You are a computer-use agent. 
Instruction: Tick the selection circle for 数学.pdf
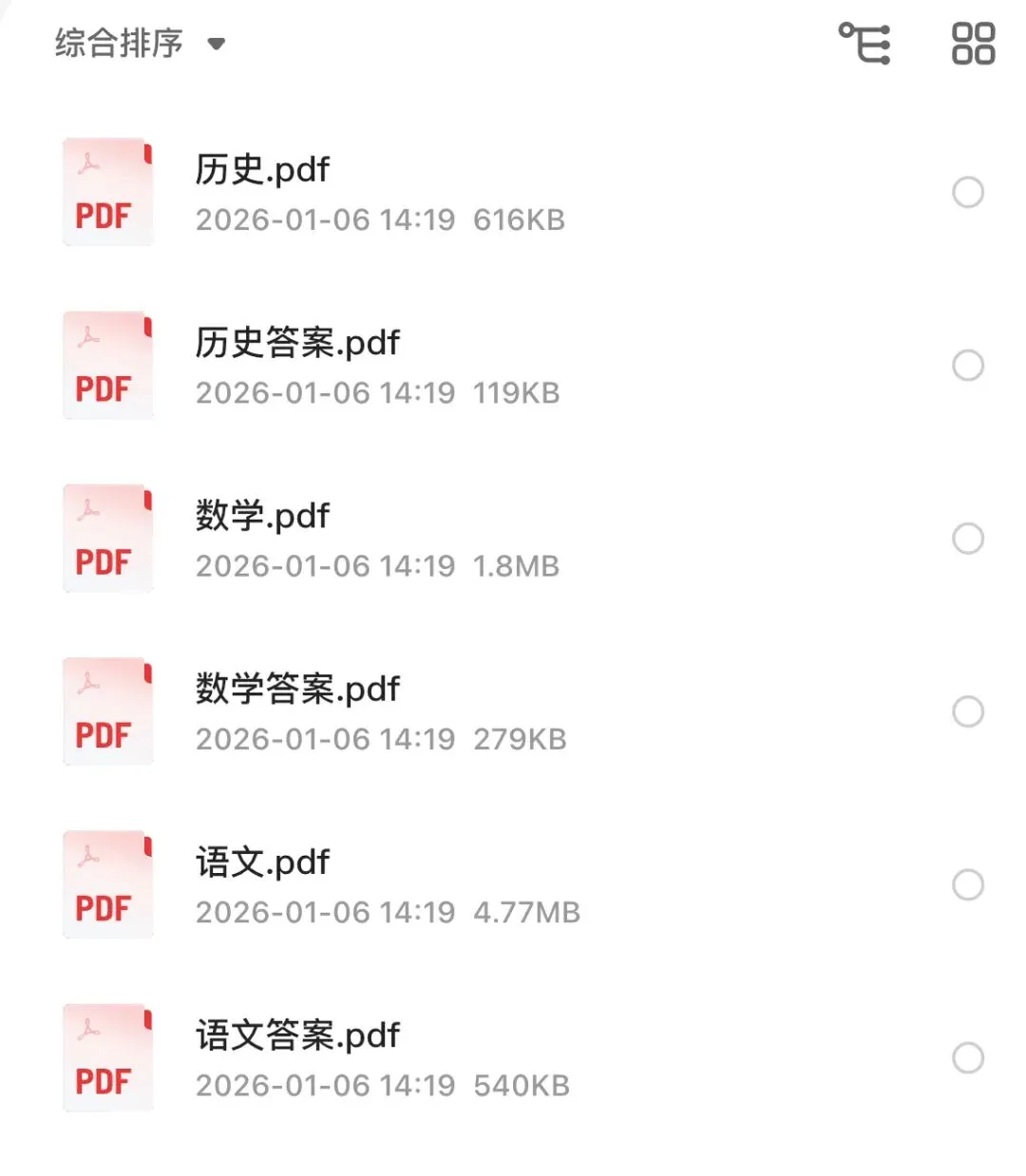coord(967,539)
